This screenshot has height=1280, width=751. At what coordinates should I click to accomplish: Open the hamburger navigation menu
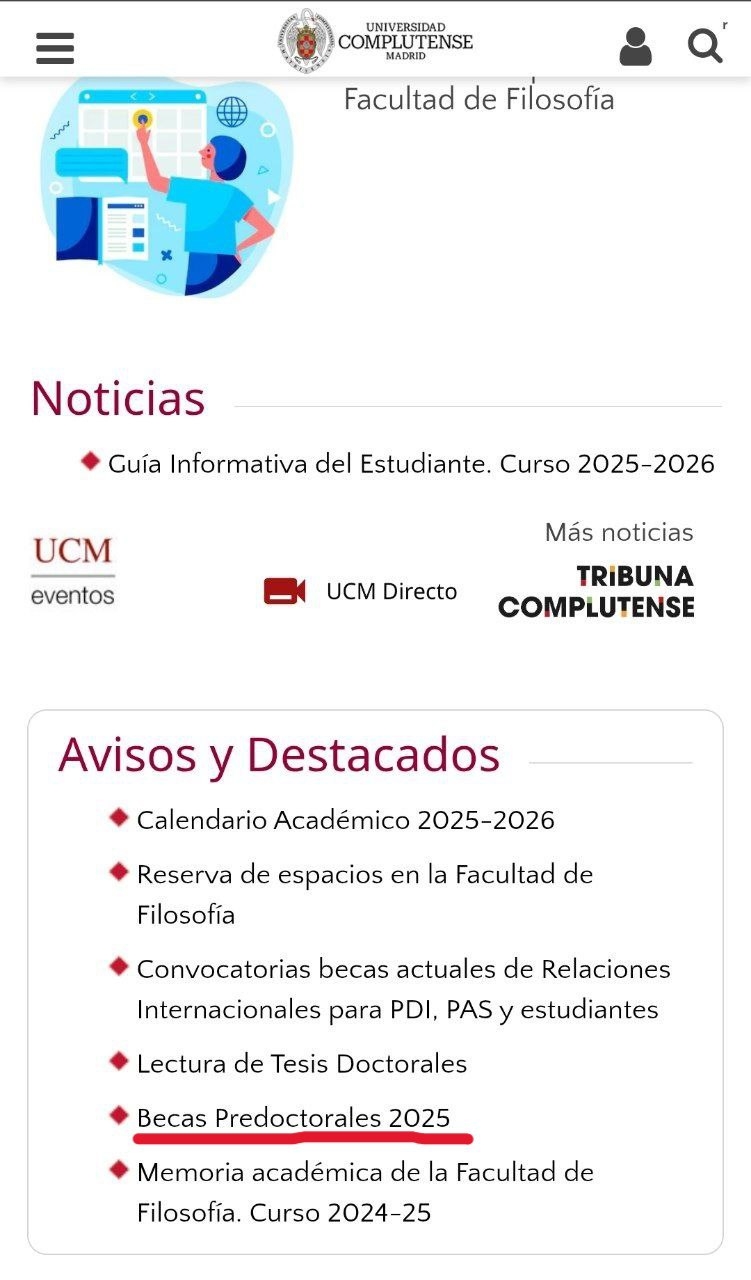[55, 47]
